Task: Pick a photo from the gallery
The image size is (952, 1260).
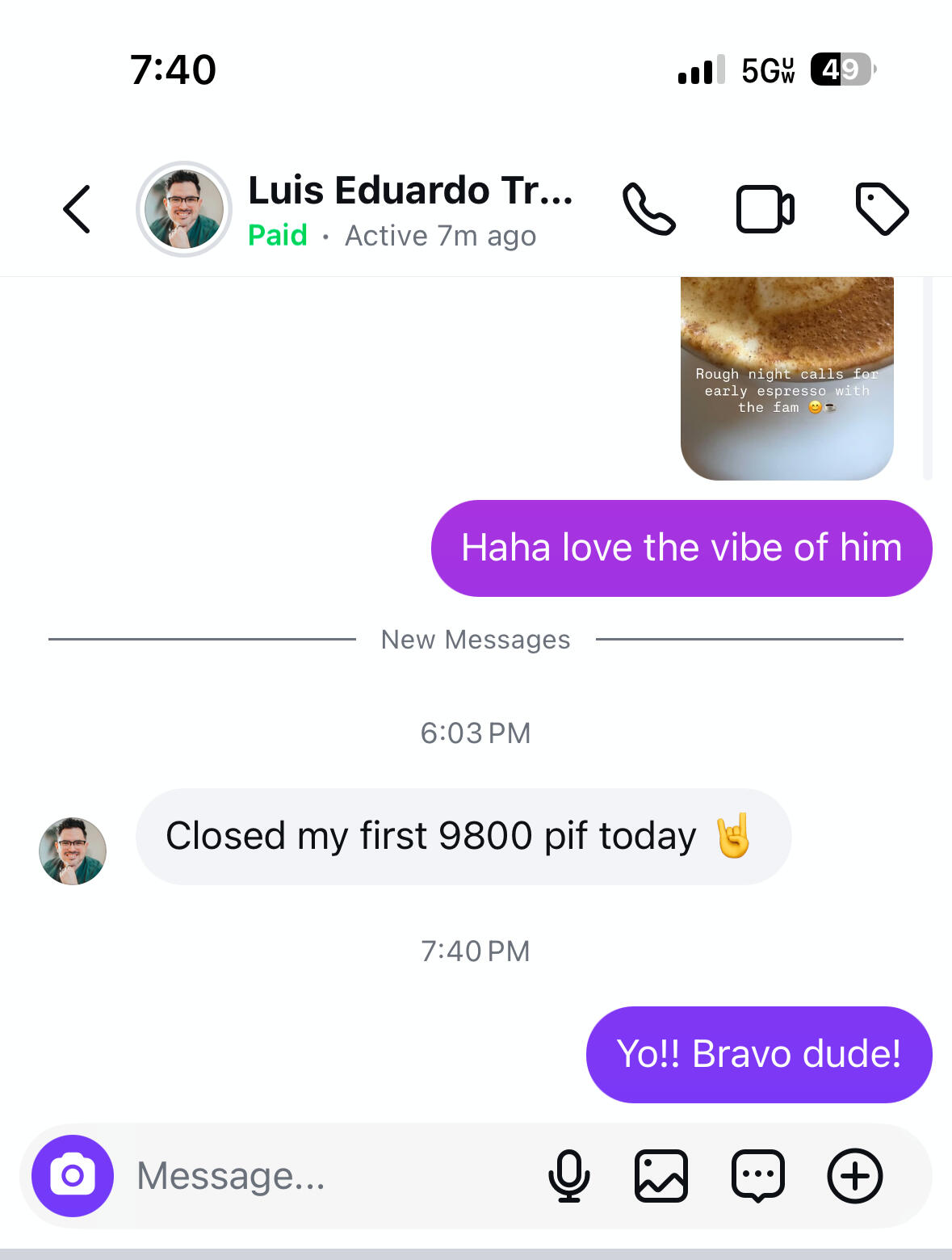Action: (661, 1176)
